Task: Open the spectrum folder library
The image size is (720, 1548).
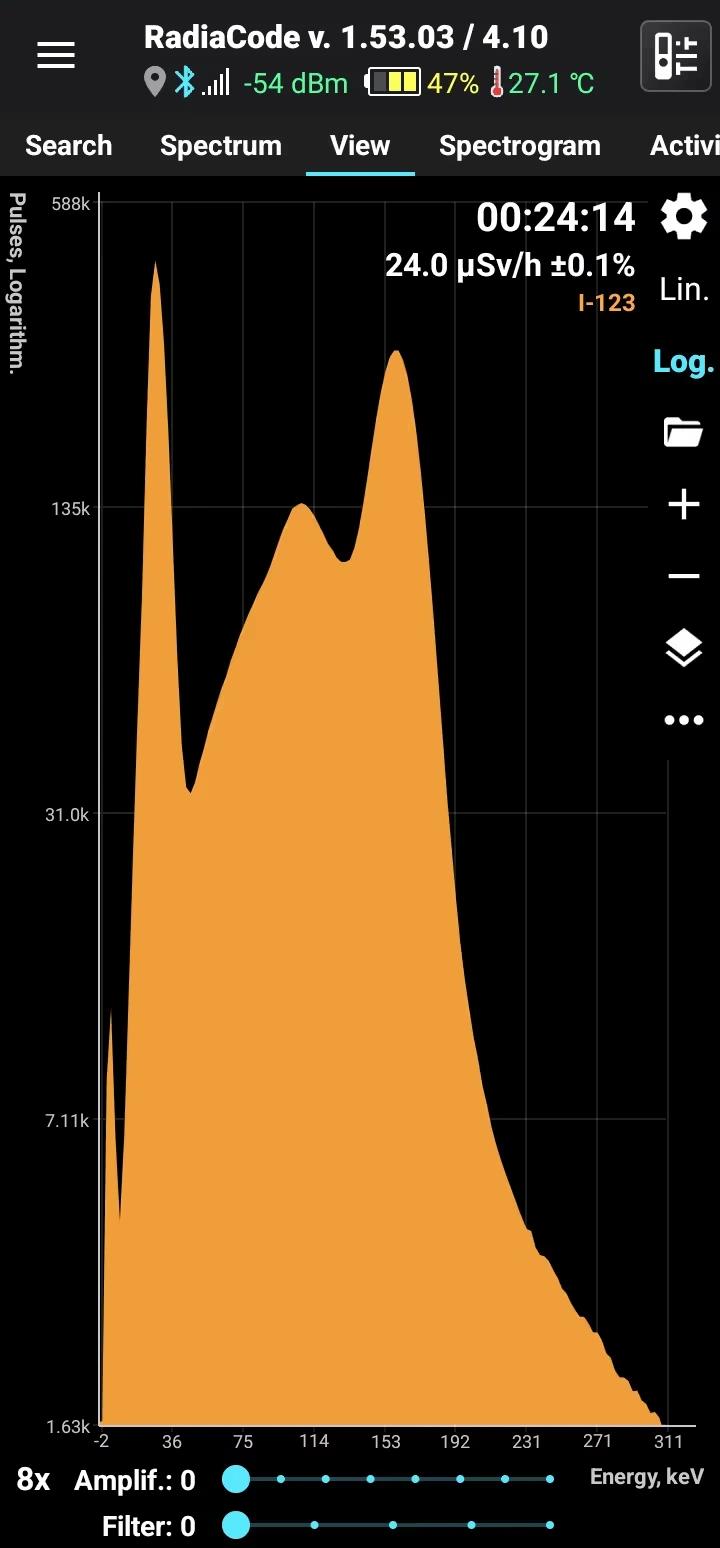Action: 684,433
